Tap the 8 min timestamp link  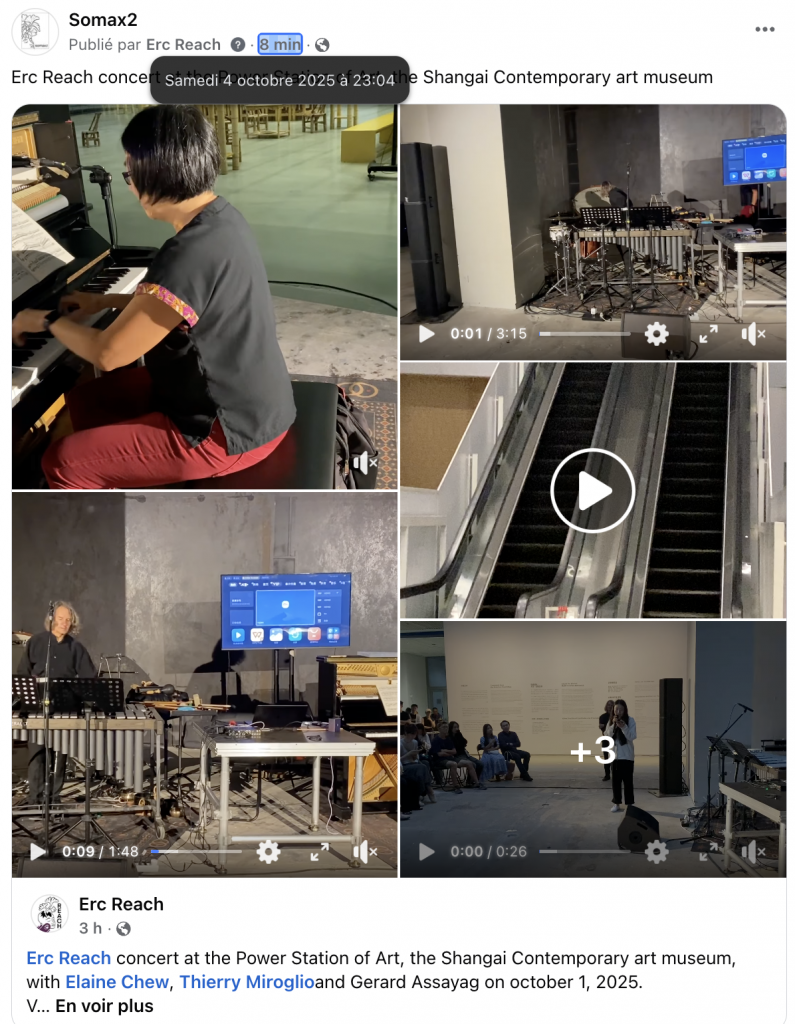[280, 44]
